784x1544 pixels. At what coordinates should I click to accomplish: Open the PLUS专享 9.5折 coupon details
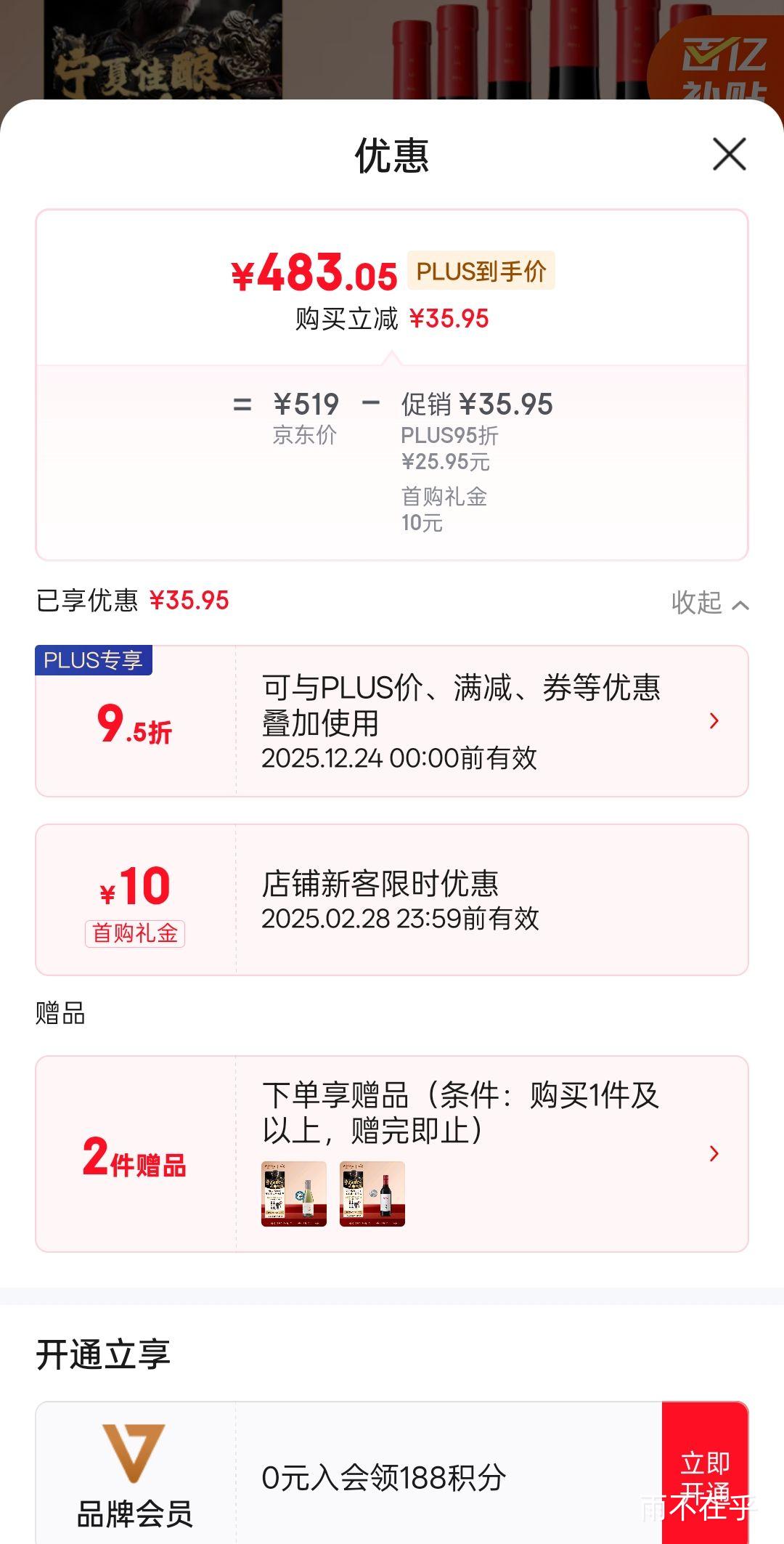pyautogui.click(x=392, y=721)
